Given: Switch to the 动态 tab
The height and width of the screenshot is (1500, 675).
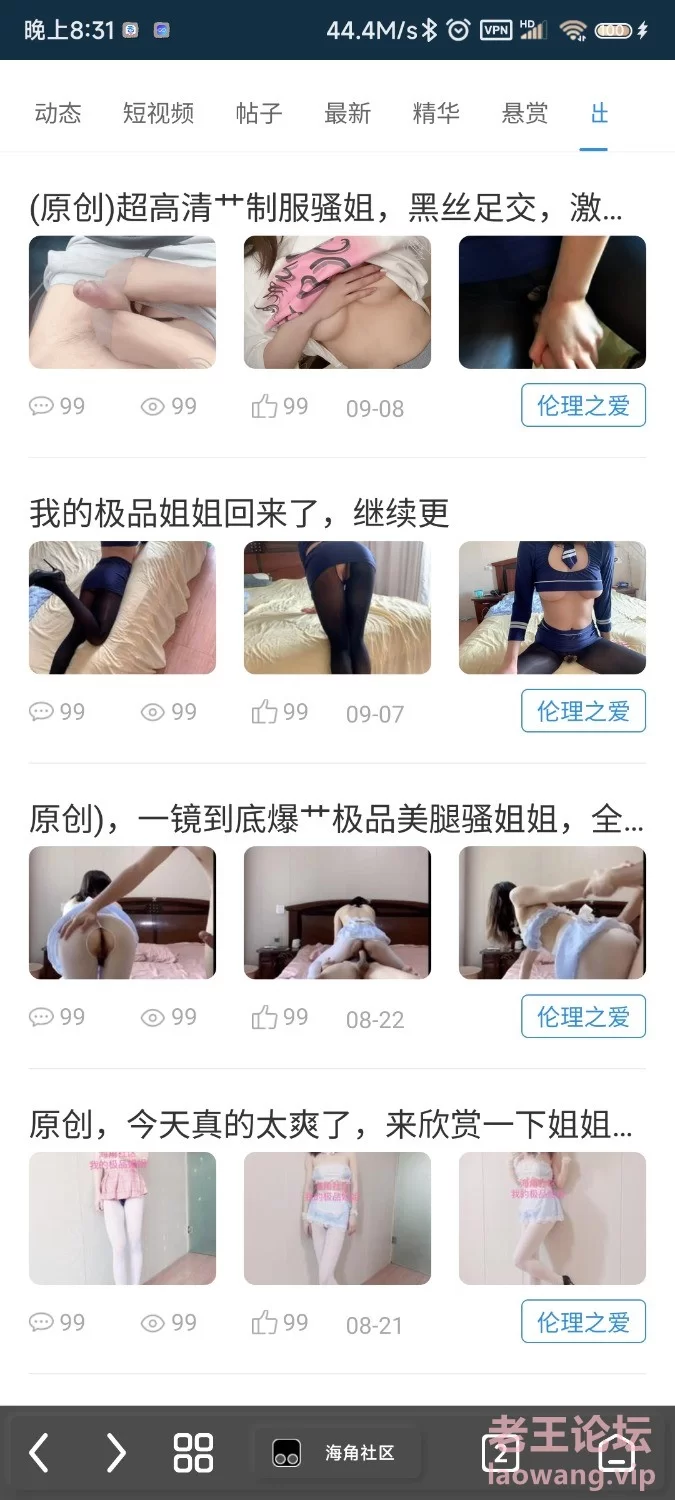Looking at the screenshot, I should pos(58,113).
